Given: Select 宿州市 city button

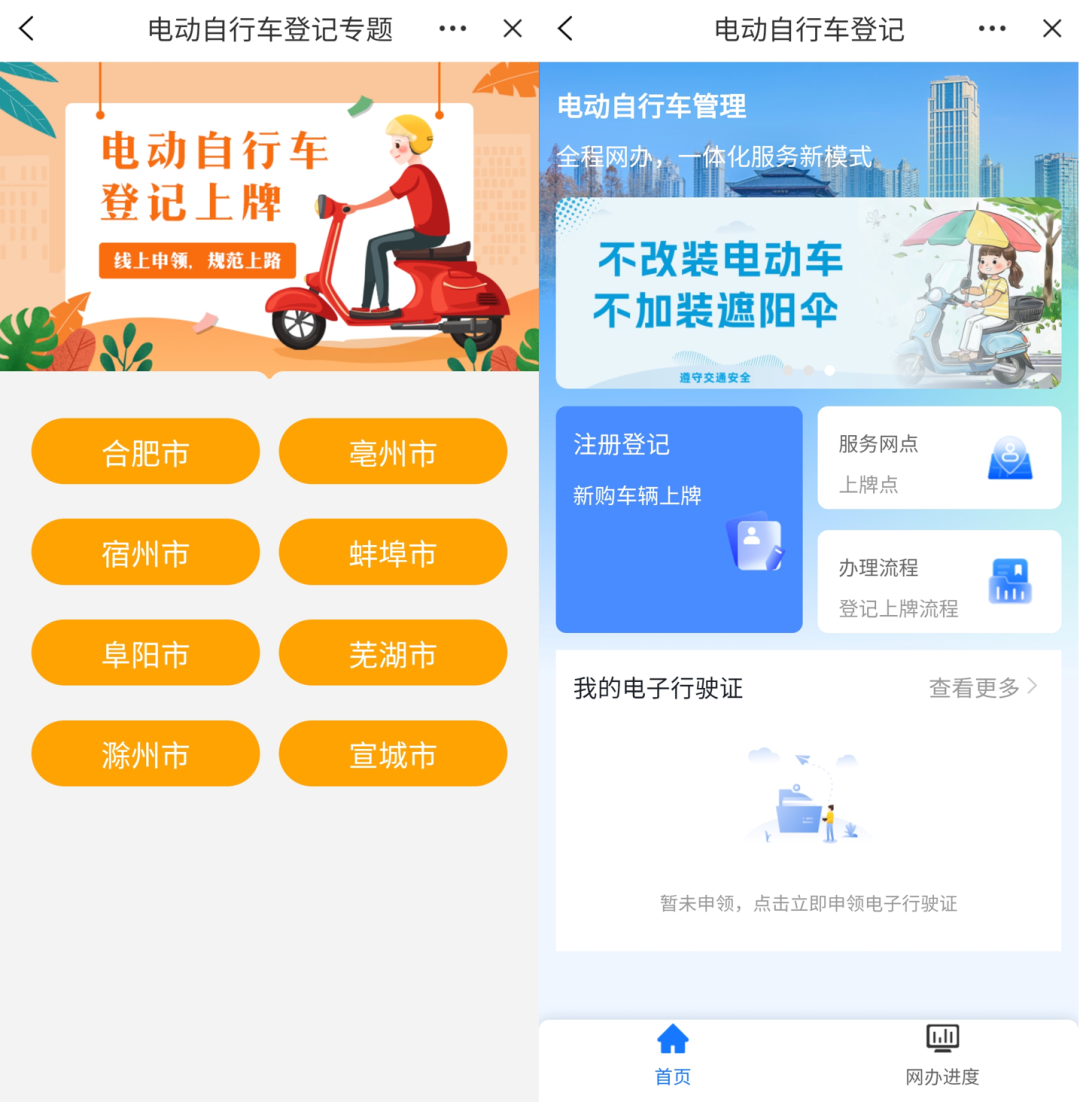Looking at the screenshot, I should pyautogui.click(x=145, y=552).
